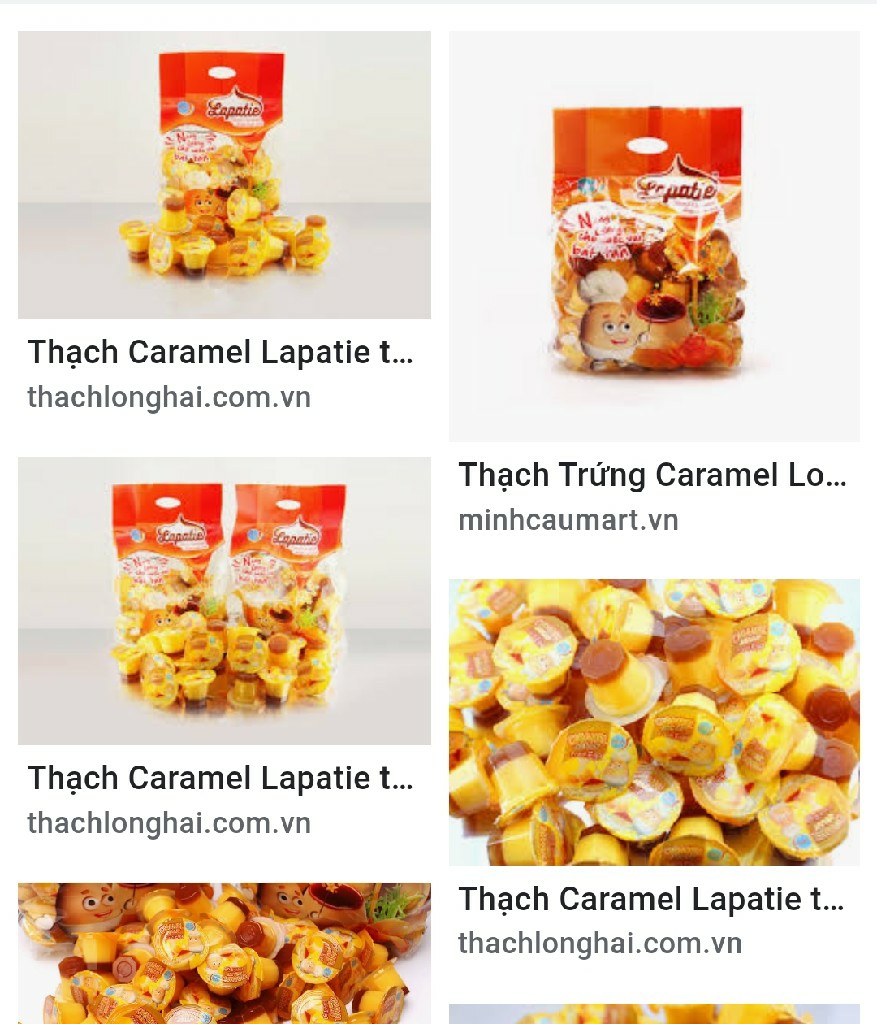Open the single Lapatie bag result from thachlonghai.com.vn

(x=224, y=175)
